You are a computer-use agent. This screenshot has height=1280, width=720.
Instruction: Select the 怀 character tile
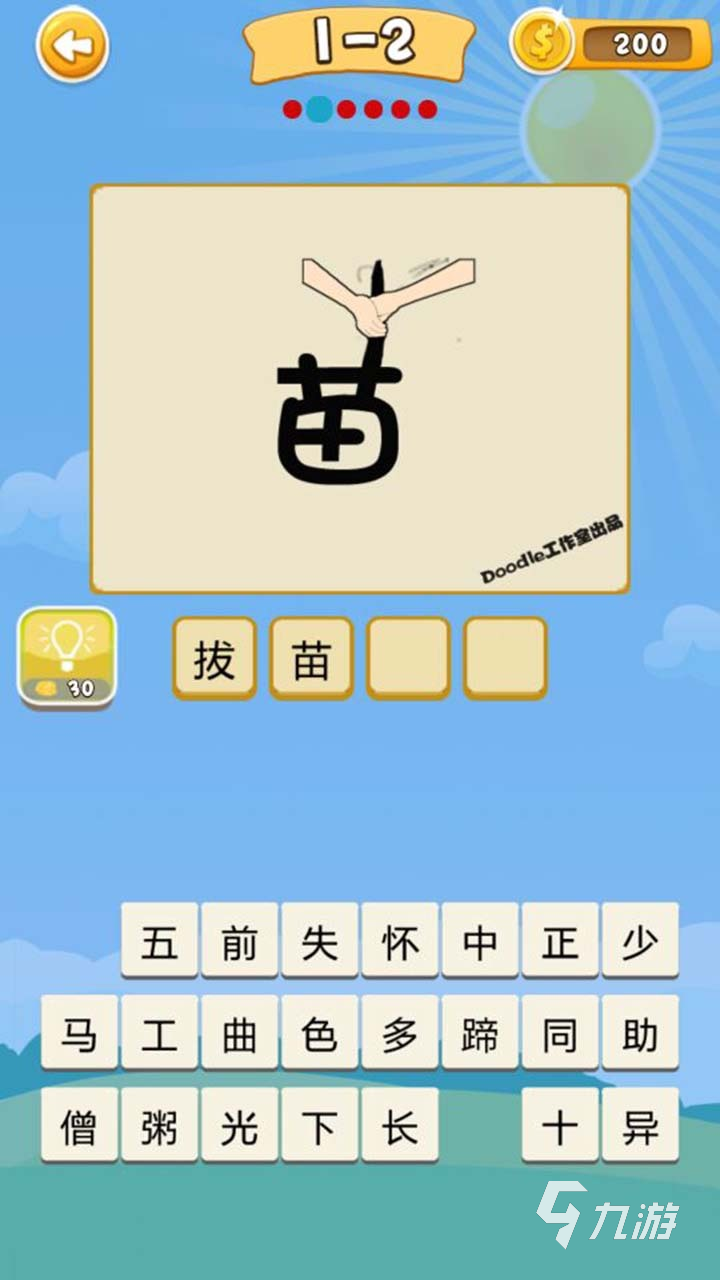coord(400,940)
